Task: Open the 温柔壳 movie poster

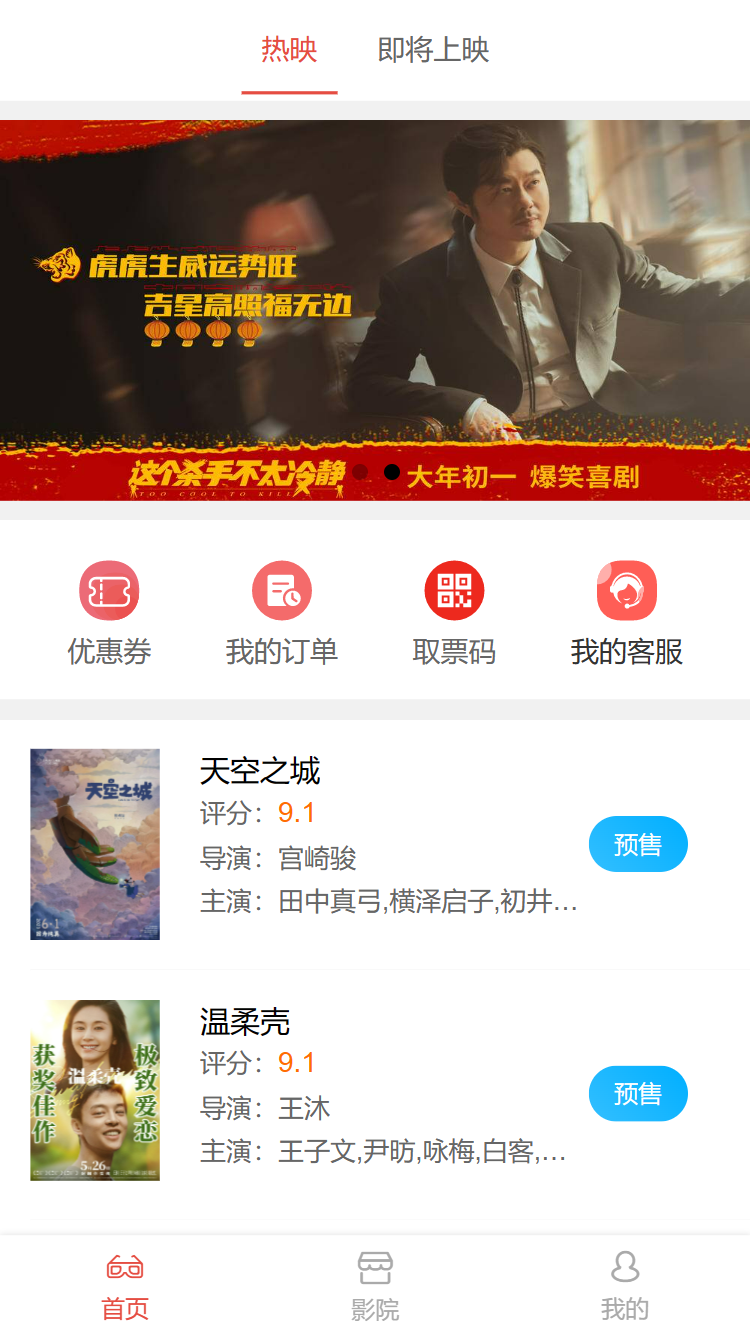Action: 95,1090
